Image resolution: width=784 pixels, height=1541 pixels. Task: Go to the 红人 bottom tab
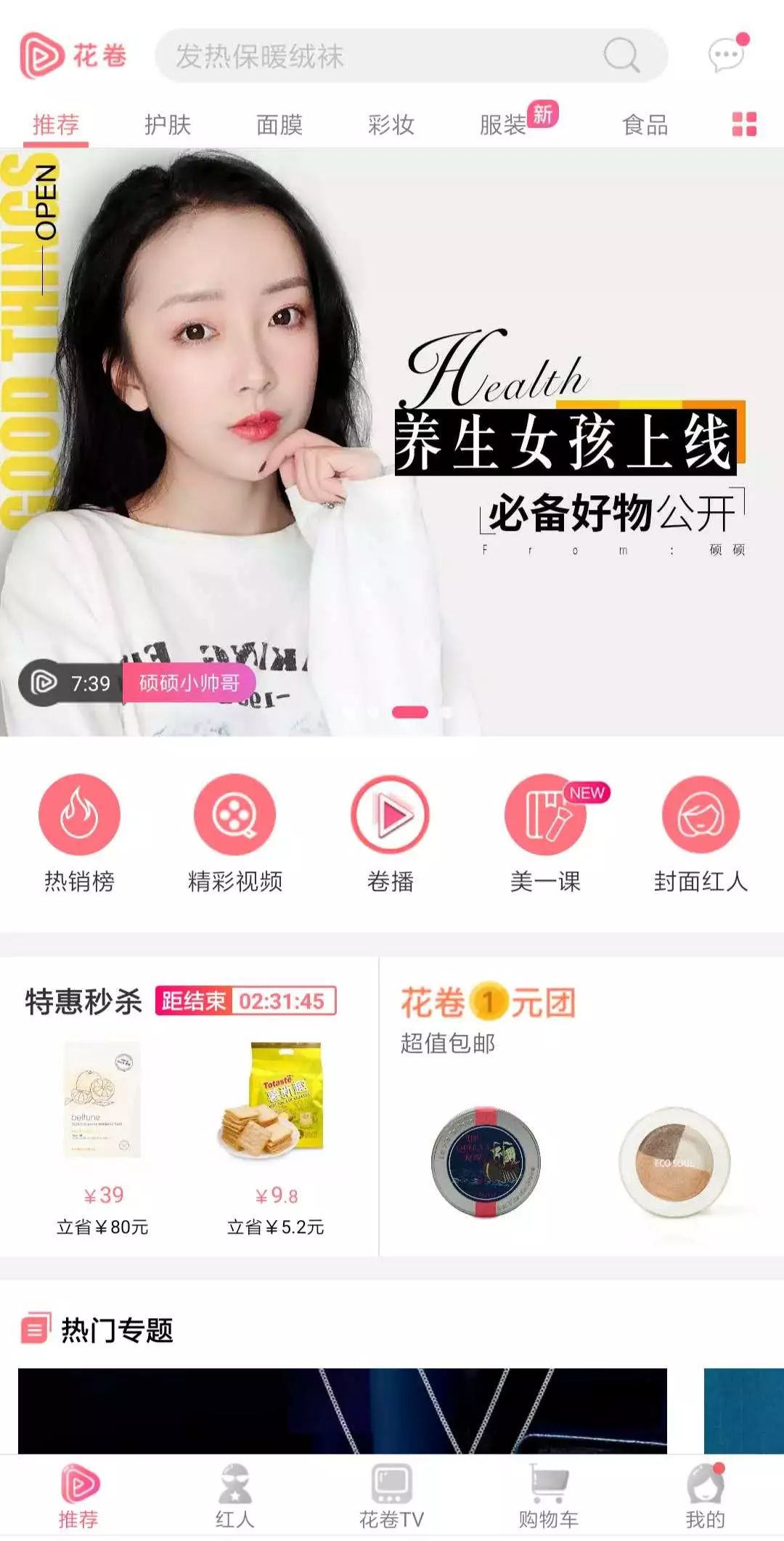(234, 1496)
